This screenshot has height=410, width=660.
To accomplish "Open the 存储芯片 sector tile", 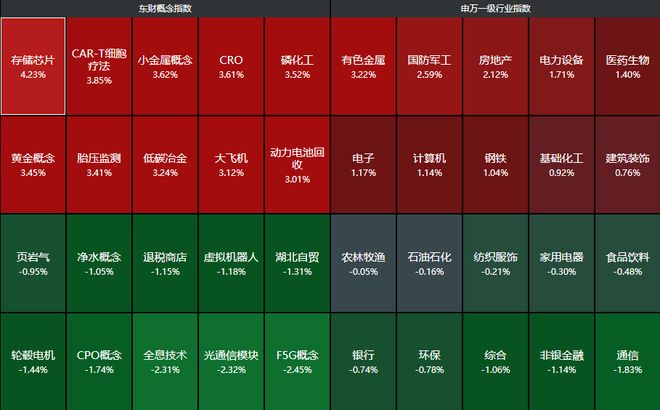I will 33,66.
